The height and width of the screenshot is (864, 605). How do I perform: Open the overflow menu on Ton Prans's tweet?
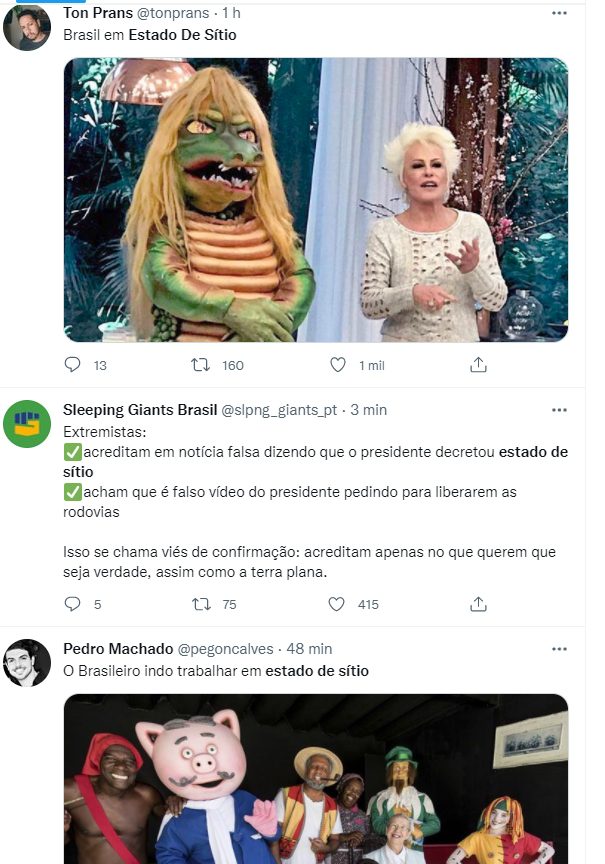[560, 13]
